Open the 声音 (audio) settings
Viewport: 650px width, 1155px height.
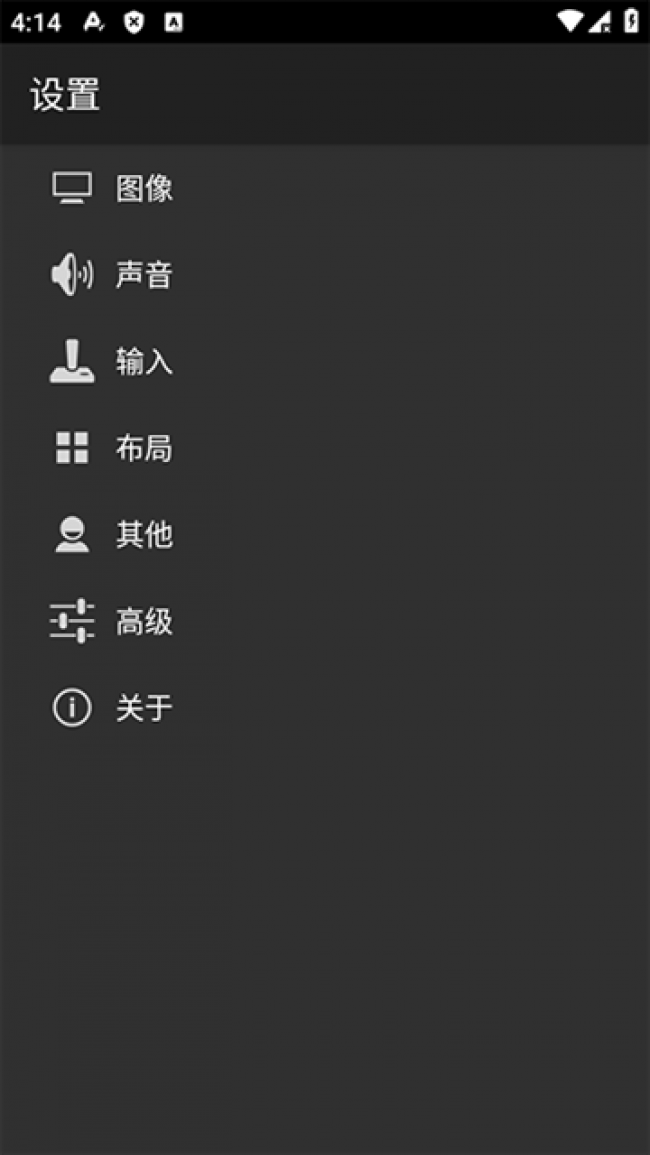(144, 275)
